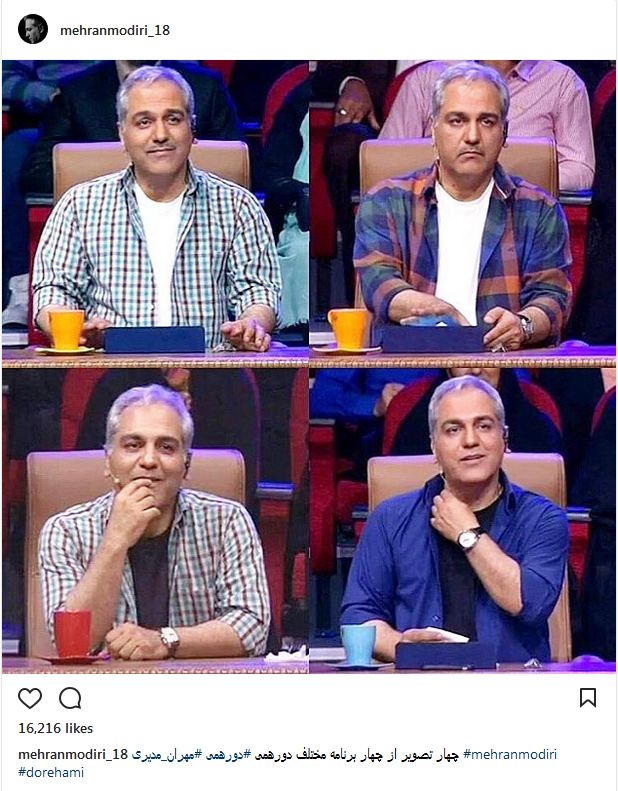Open comments via the speech bubble icon
618x791 pixels.
pos(70,697)
